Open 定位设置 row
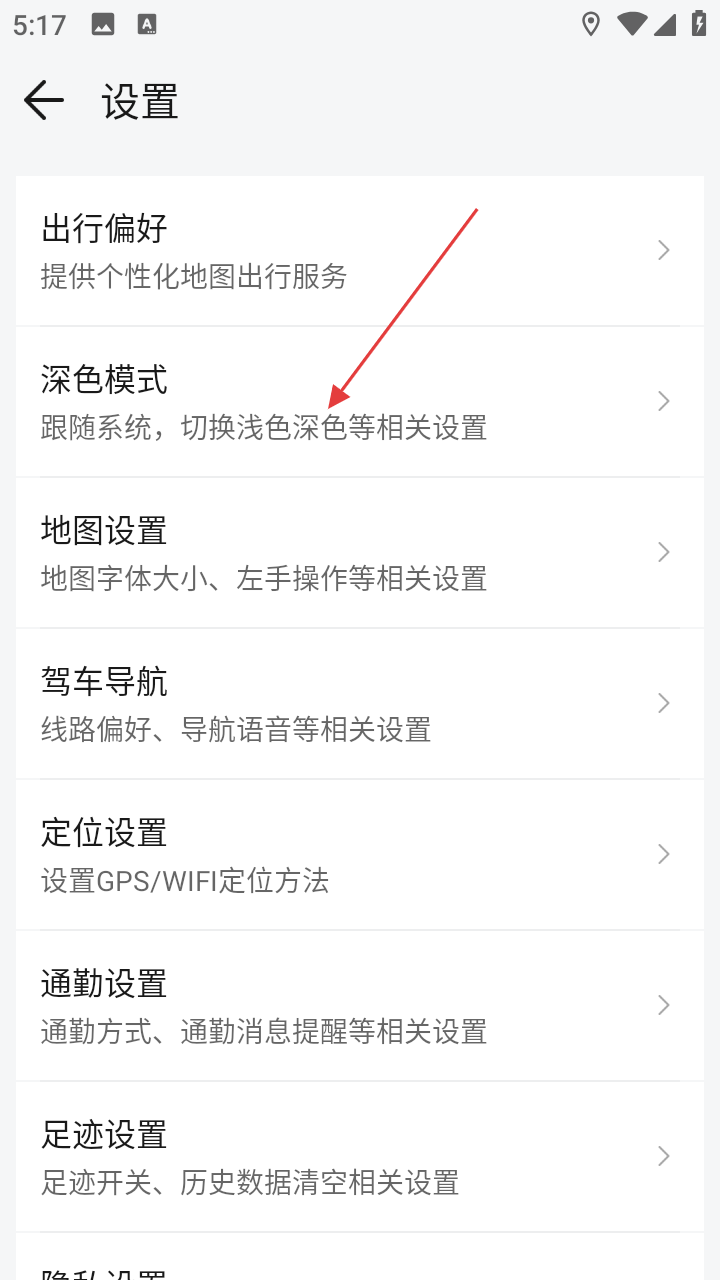Viewport: 720px width, 1280px height. pos(359,854)
